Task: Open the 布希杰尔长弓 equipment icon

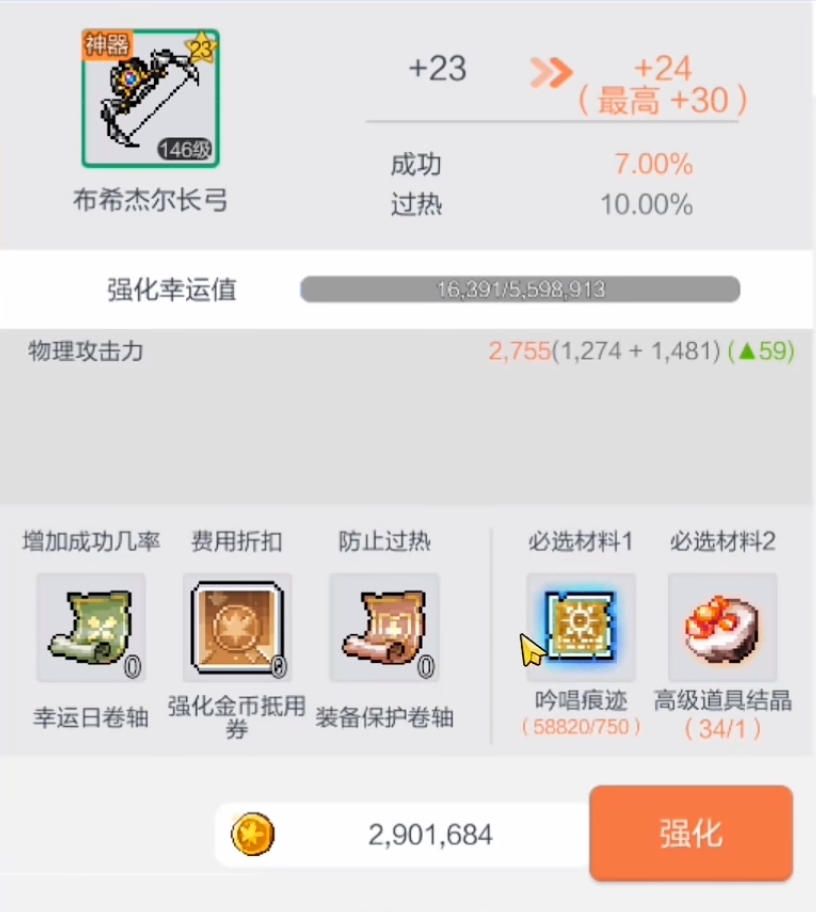Action: tap(150, 99)
